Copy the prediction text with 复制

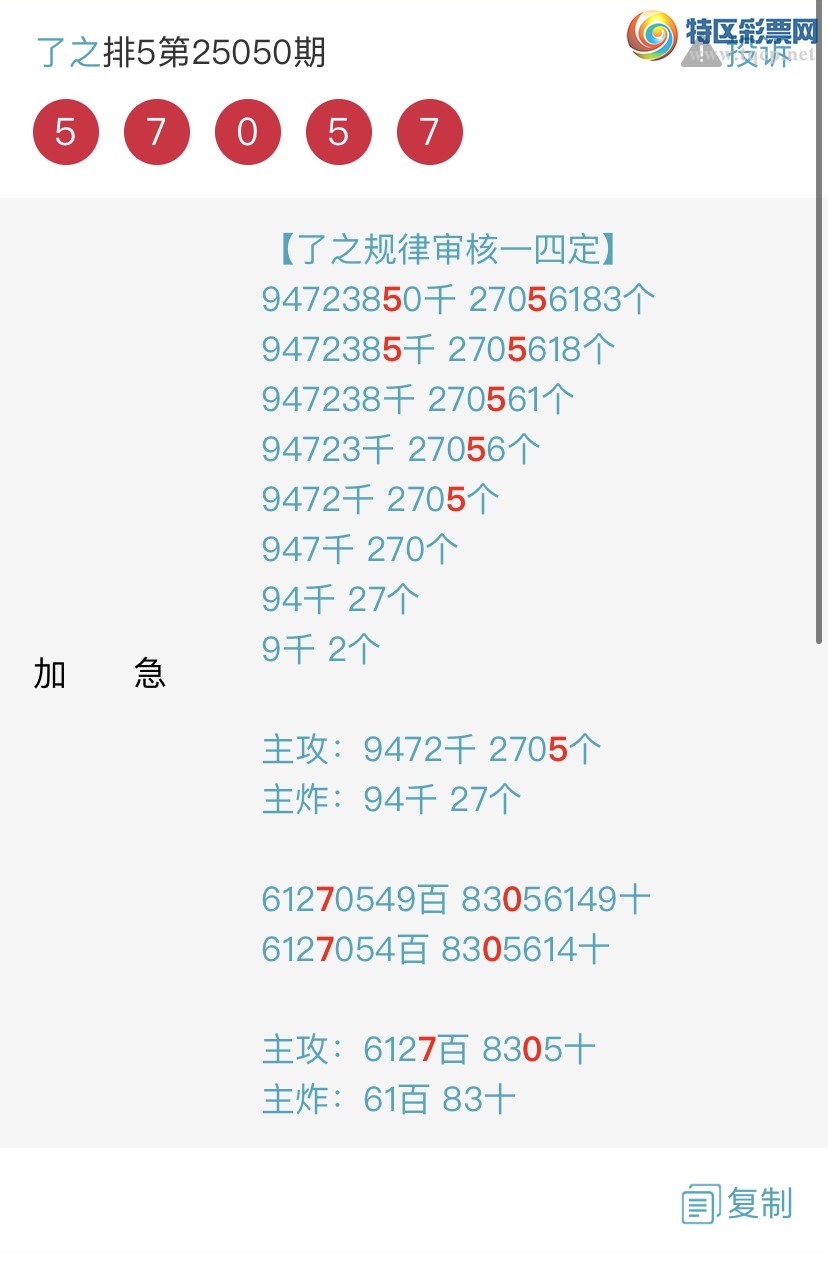[x=738, y=1203]
